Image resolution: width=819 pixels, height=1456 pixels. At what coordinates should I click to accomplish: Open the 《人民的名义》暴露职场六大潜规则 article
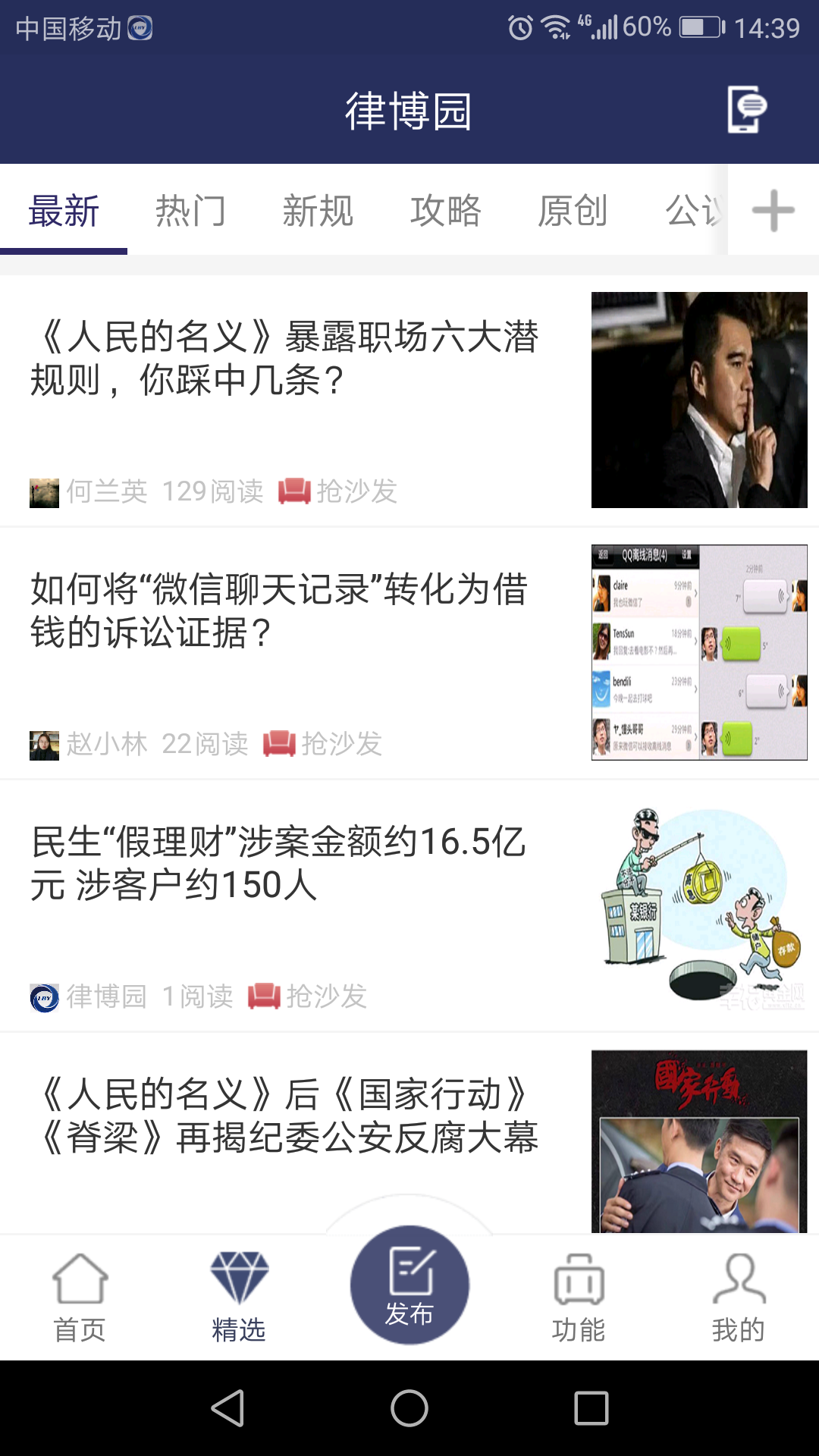pyautogui.click(x=284, y=358)
